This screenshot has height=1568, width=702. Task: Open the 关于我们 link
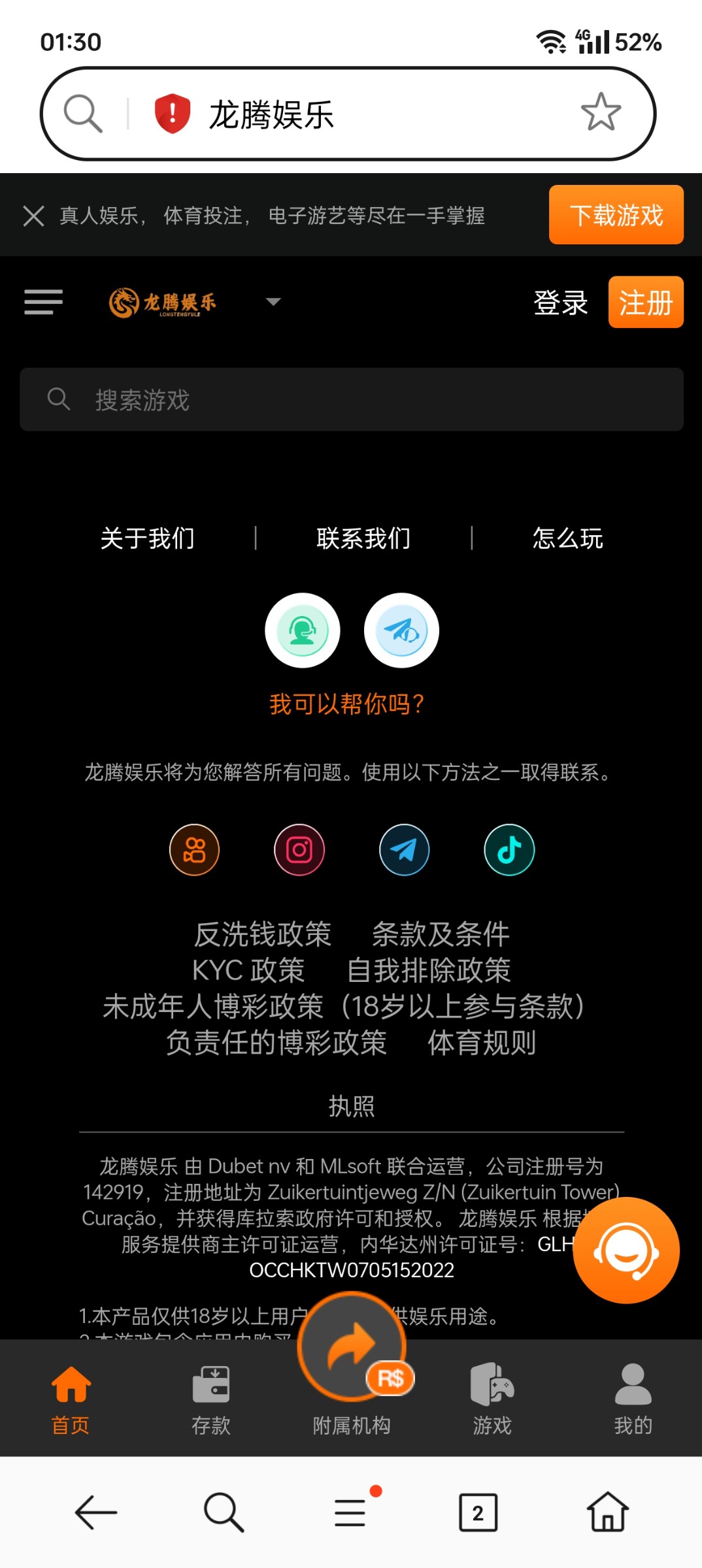[148, 538]
